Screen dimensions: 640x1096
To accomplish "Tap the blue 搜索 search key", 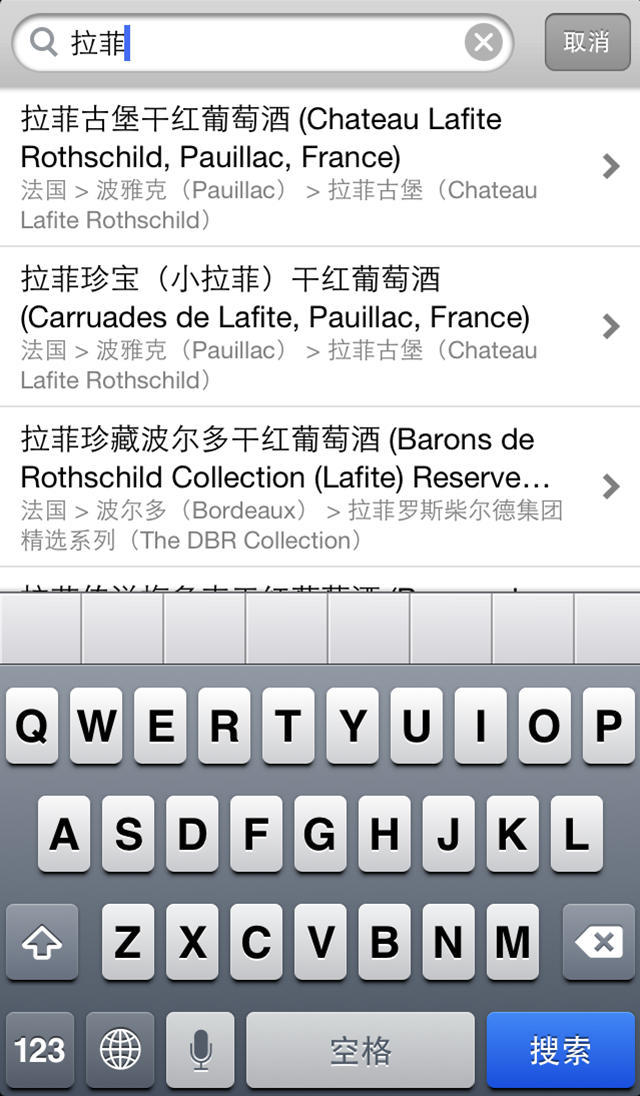I will pos(560,1050).
